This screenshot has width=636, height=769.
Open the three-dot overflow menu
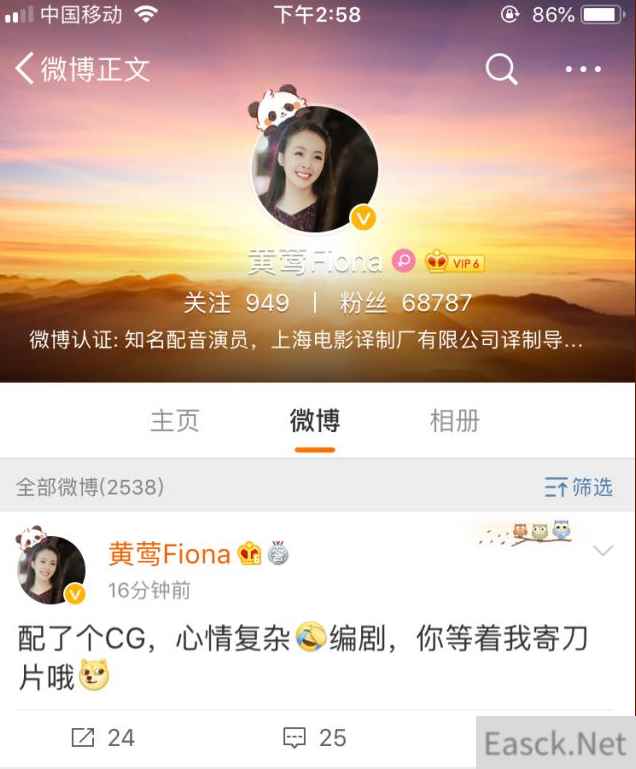click(x=583, y=69)
